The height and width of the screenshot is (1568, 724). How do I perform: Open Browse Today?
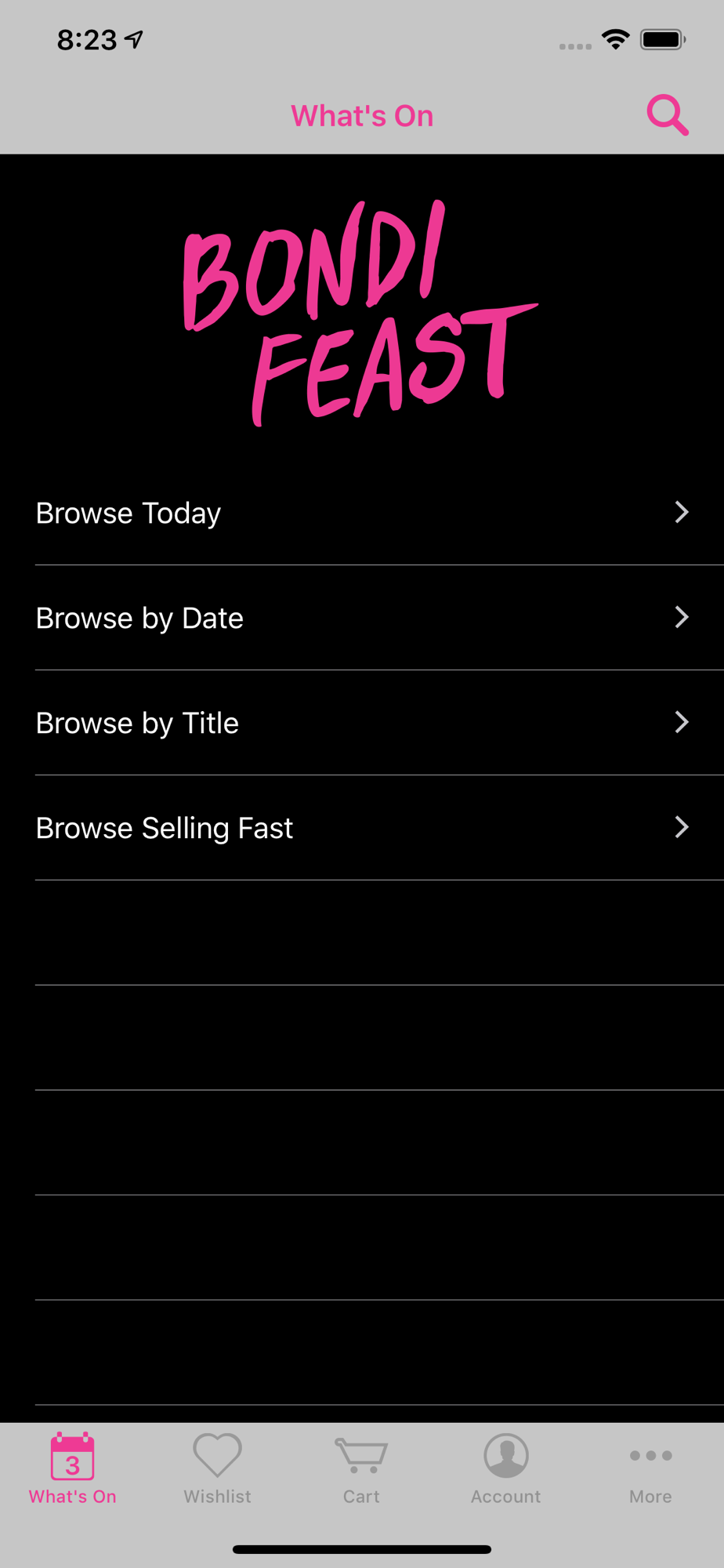click(362, 513)
